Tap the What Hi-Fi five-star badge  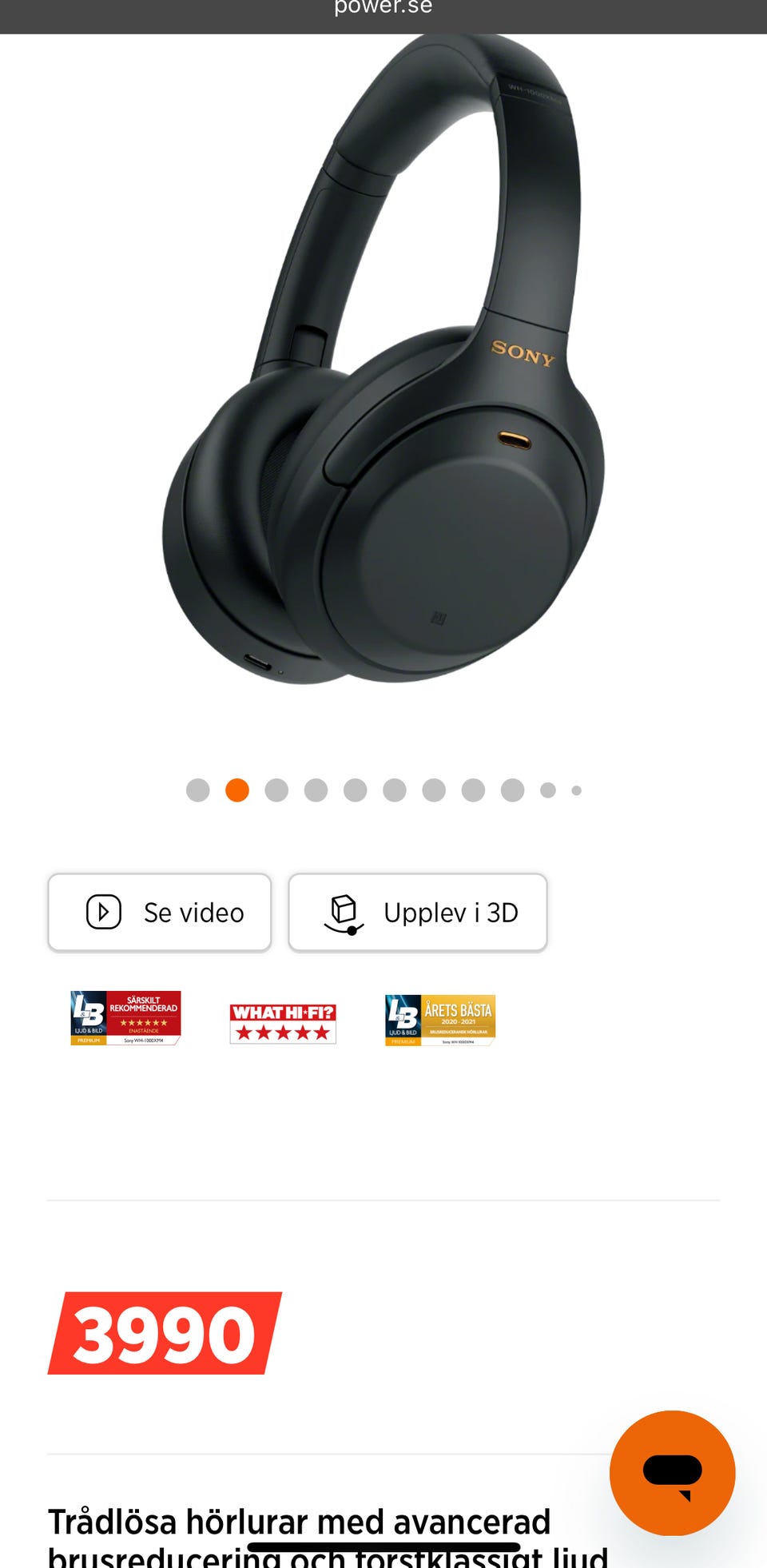(283, 1023)
